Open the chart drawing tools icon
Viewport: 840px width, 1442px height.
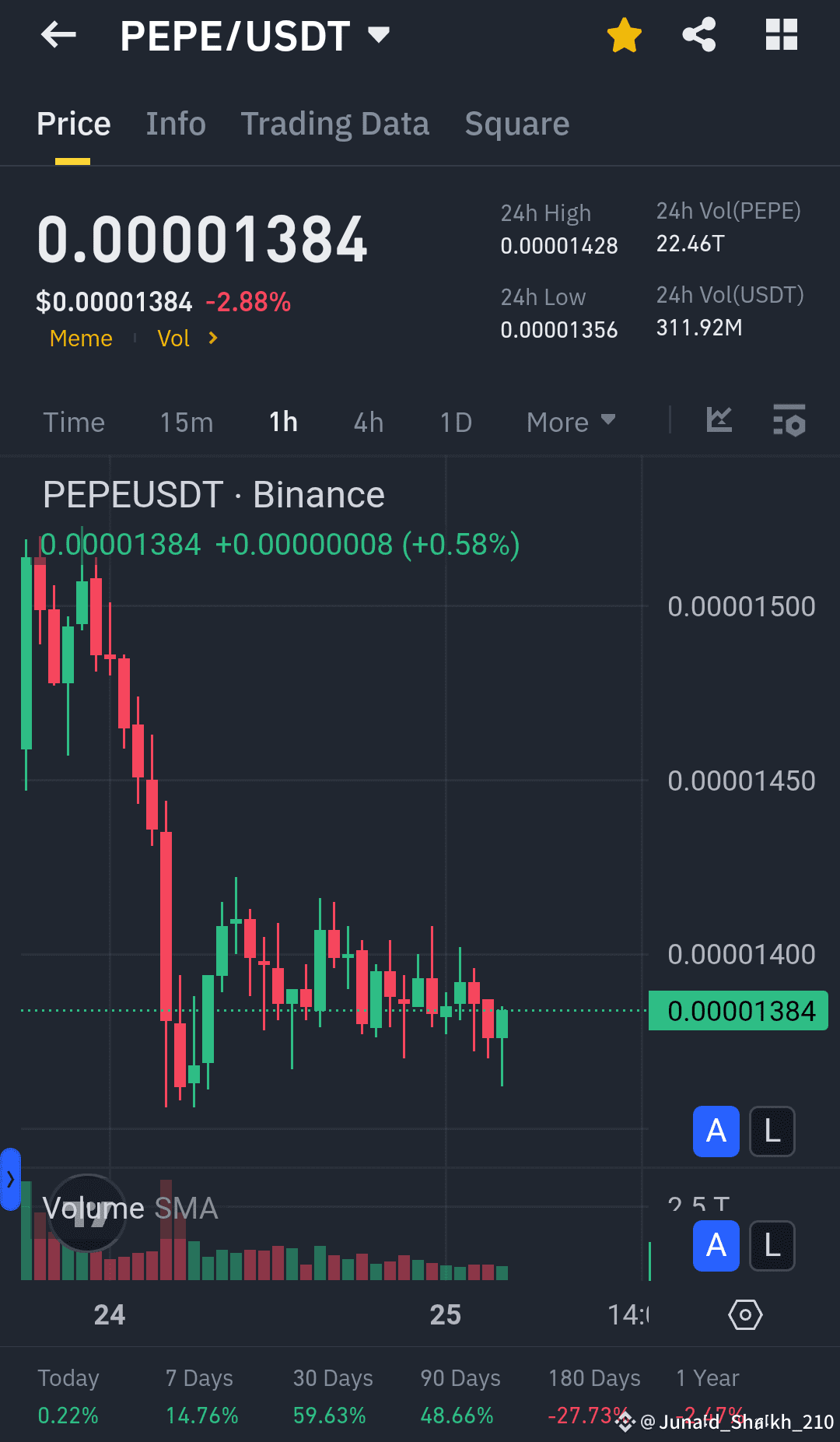pyautogui.click(x=719, y=420)
